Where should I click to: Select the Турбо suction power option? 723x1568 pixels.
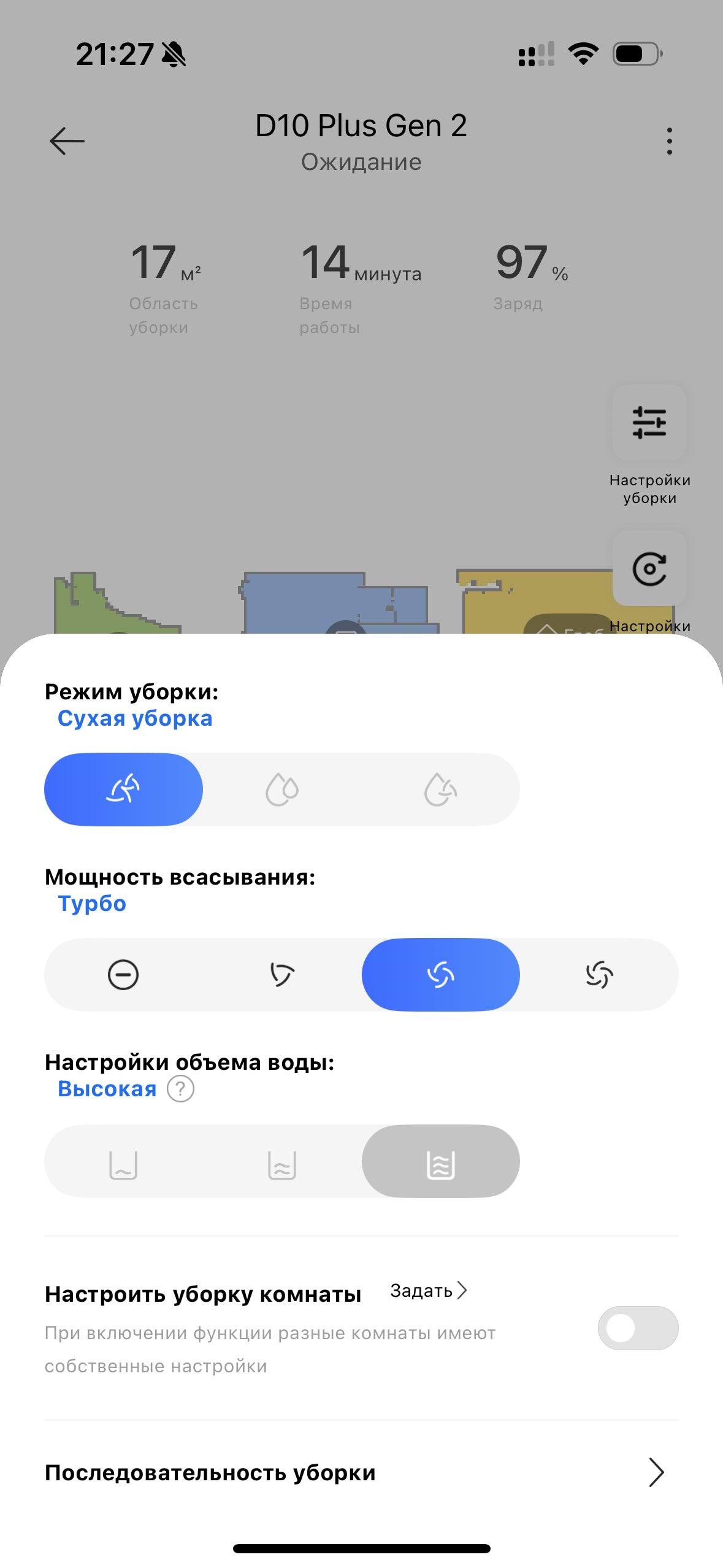(440, 975)
